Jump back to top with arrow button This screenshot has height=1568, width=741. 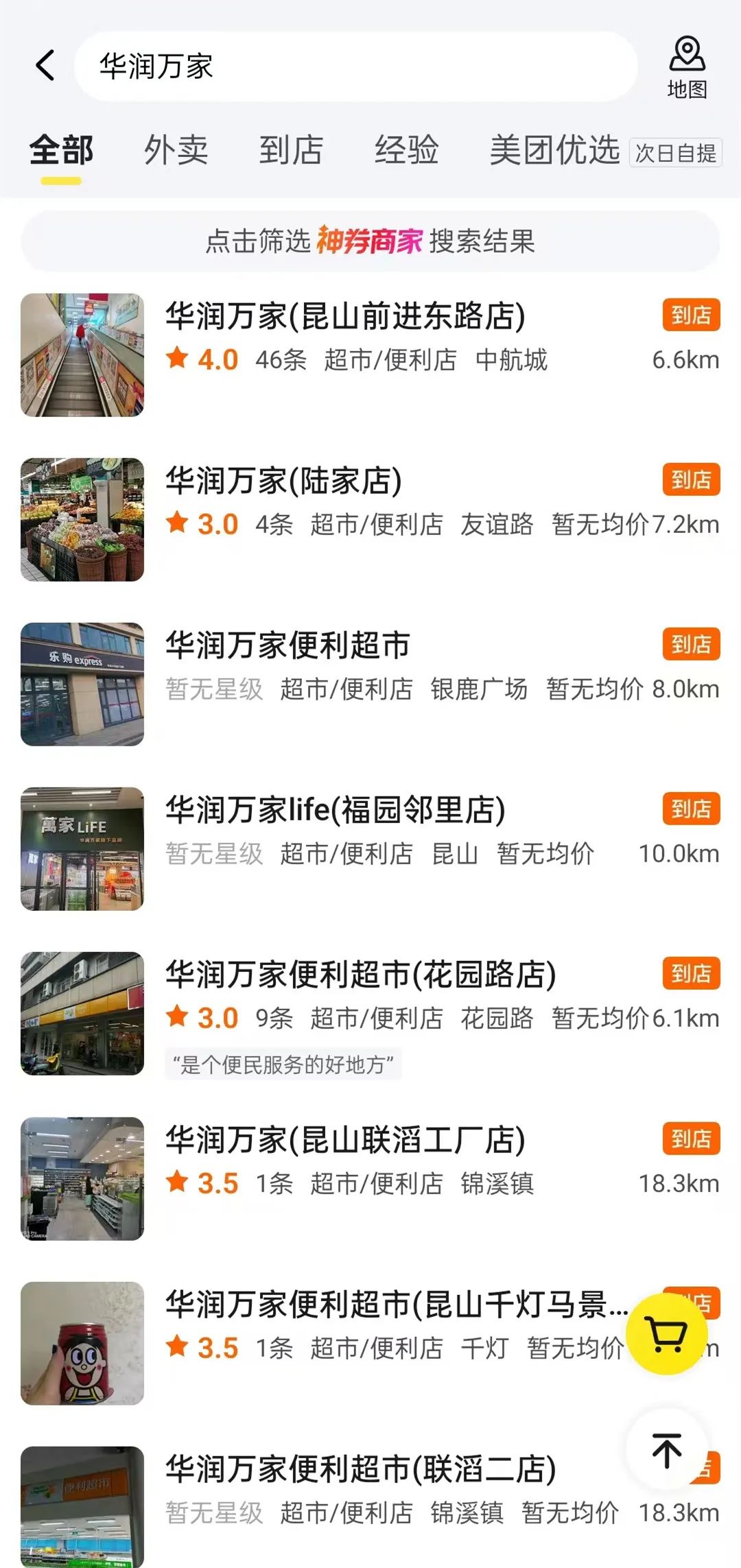(x=666, y=1449)
